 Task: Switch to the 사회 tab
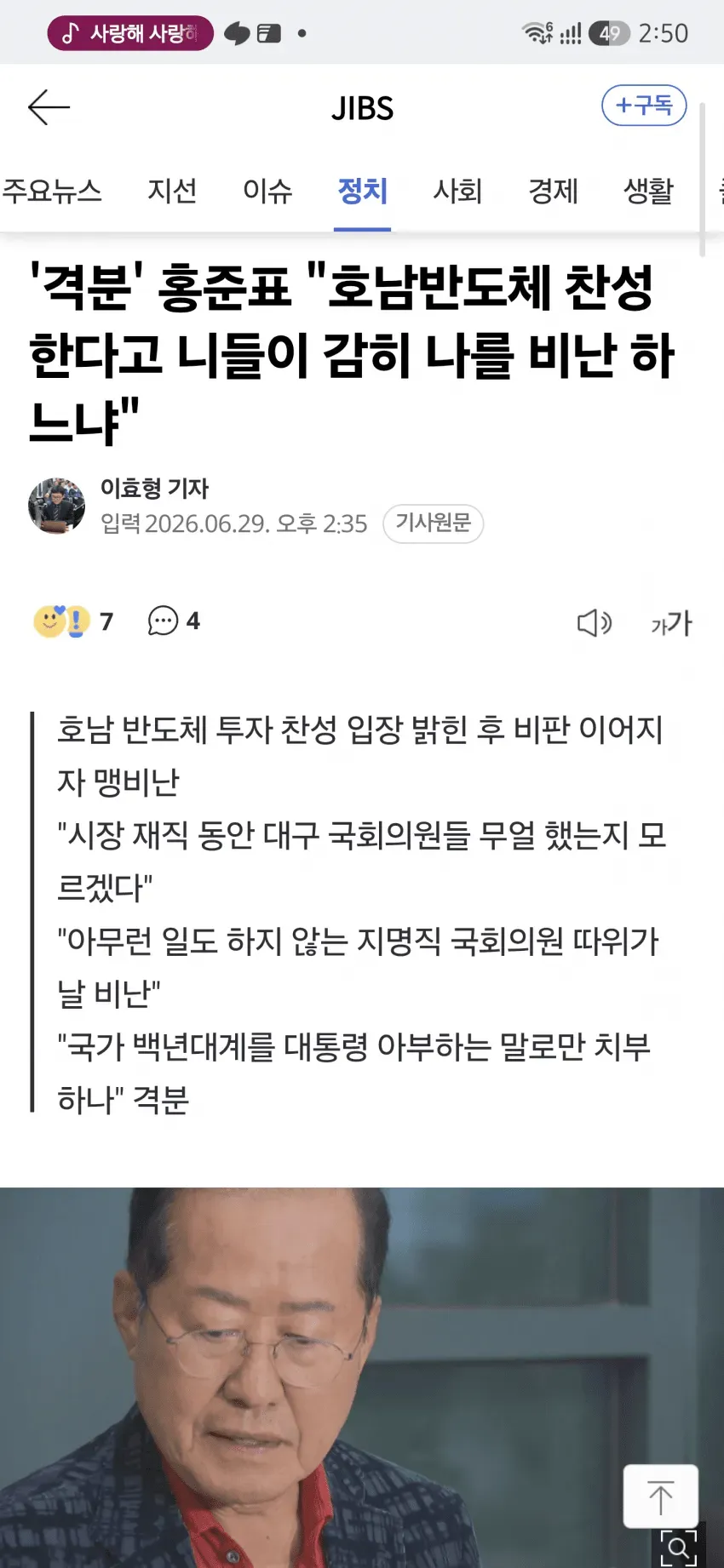(457, 191)
